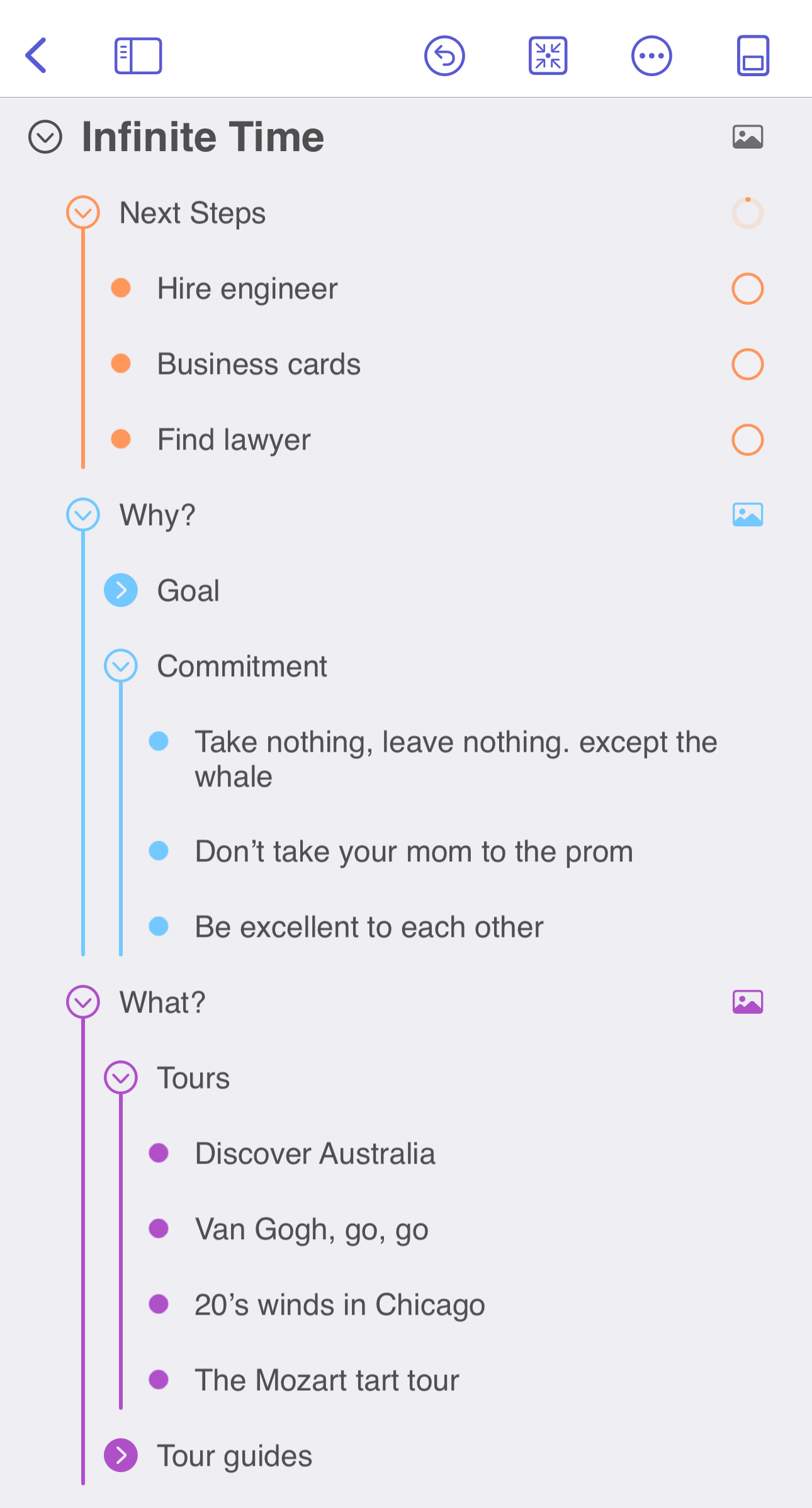The width and height of the screenshot is (812, 1508).
Task: Open image attachment on Why? row
Action: [748, 514]
